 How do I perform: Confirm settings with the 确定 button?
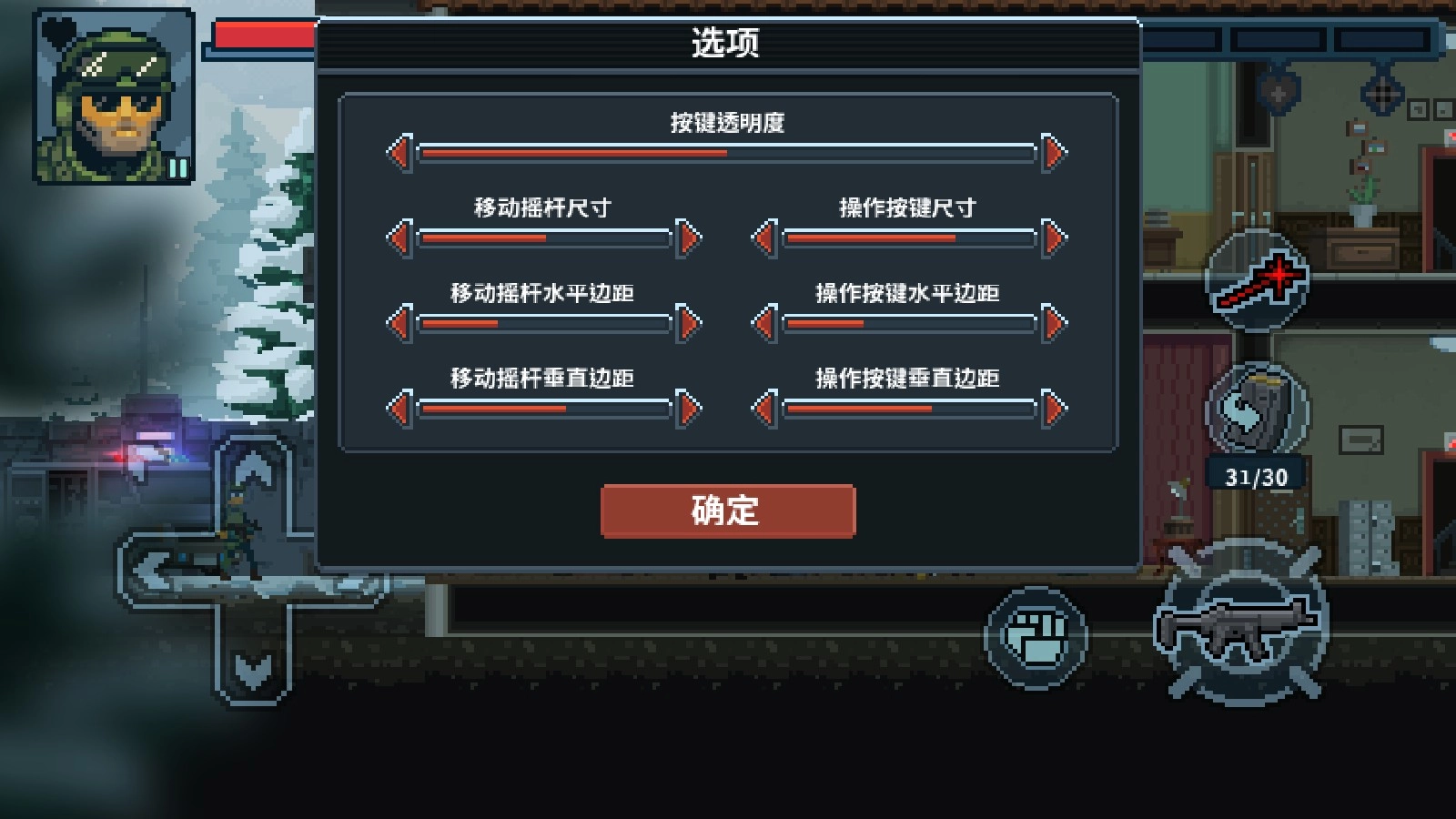727,511
